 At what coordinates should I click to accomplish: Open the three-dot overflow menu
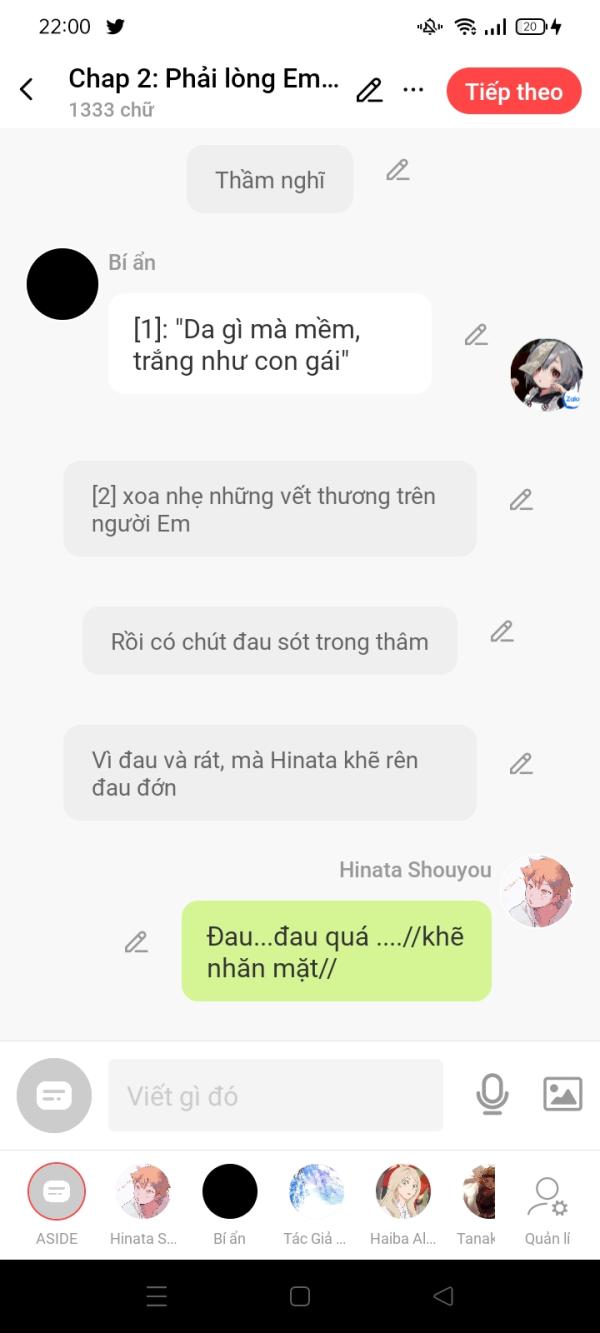pos(413,90)
